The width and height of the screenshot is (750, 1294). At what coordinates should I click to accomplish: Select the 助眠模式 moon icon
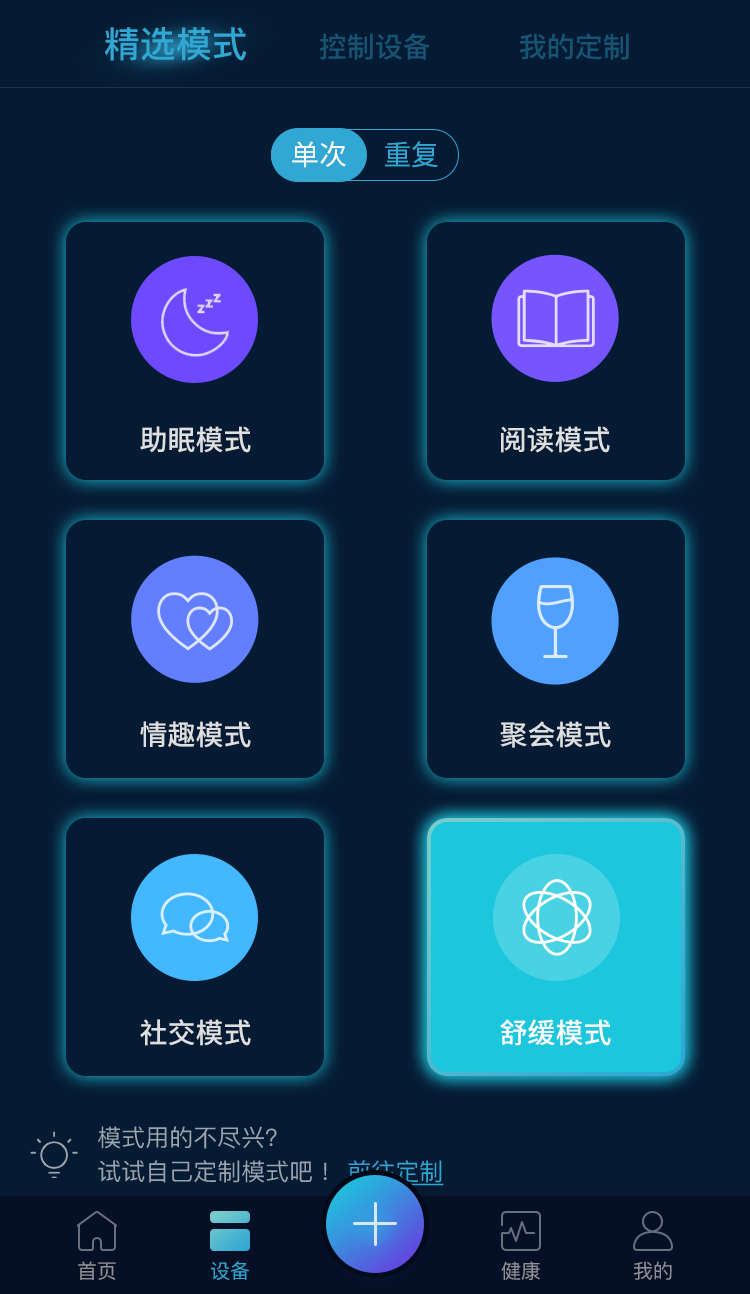(x=195, y=318)
